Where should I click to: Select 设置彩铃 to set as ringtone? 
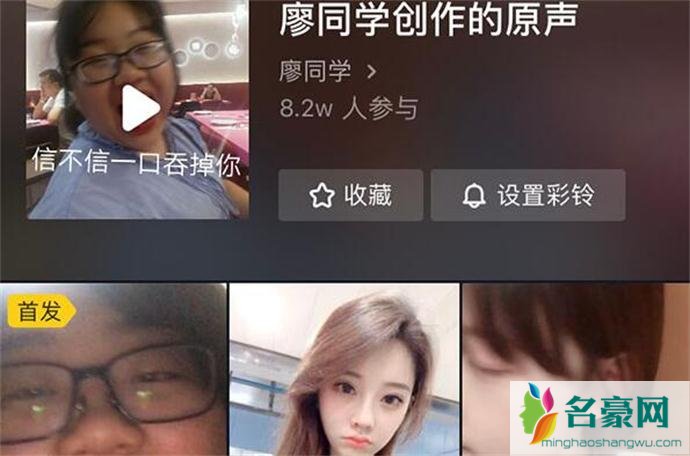click(528, 195)
